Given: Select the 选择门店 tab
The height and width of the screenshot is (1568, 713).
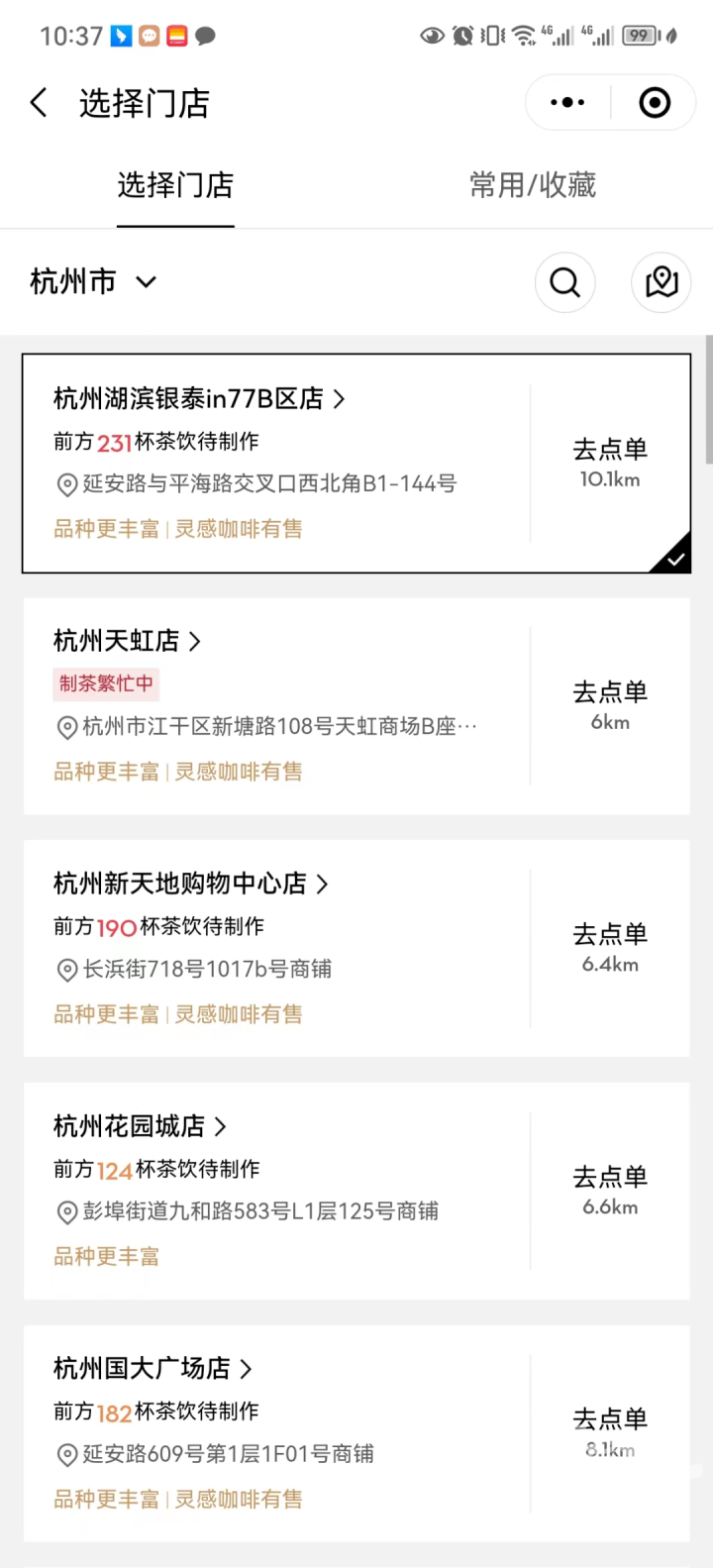Looking at the screenshot, I should pyautogui.click(x=175, y=185).
